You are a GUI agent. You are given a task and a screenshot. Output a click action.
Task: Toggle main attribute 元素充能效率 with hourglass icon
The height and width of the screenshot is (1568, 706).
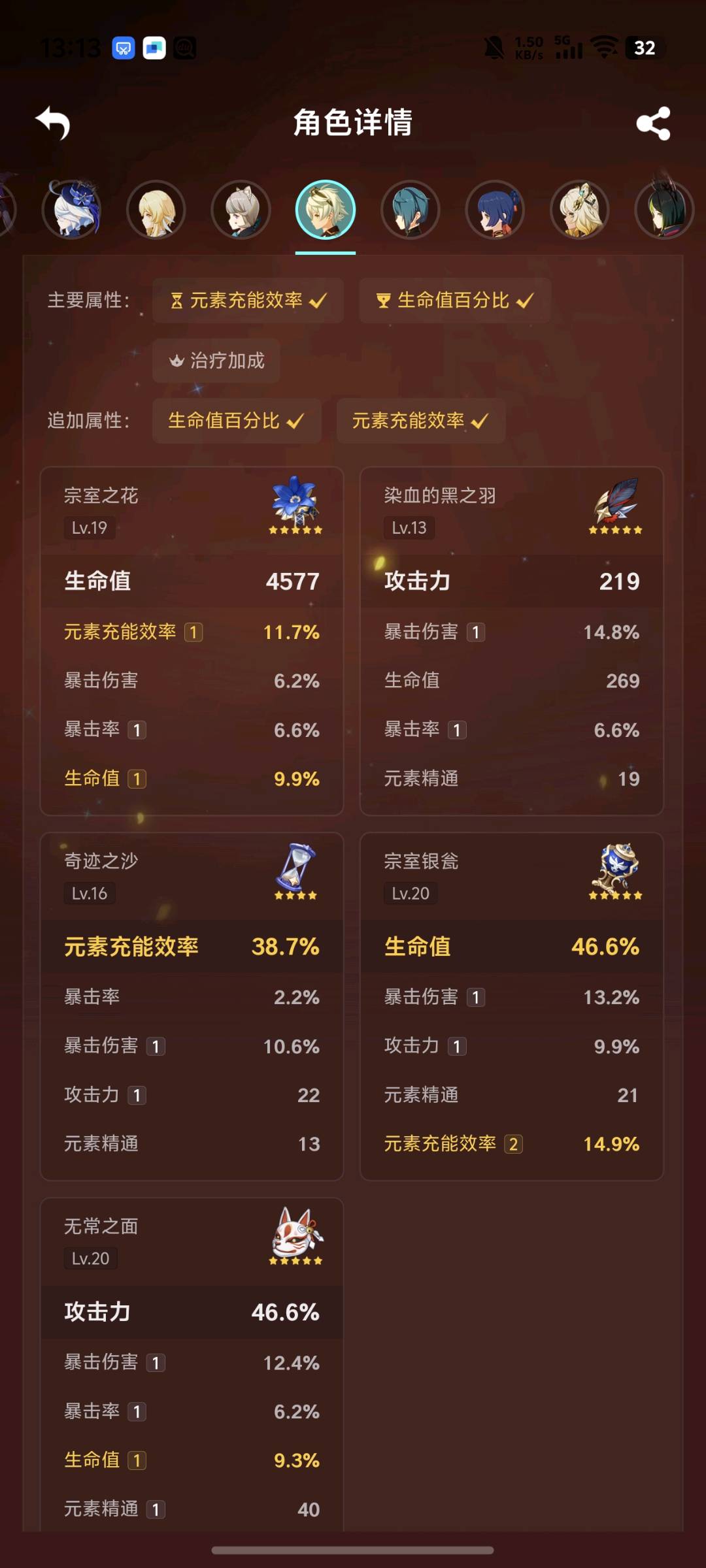click(x=248, y=301)
